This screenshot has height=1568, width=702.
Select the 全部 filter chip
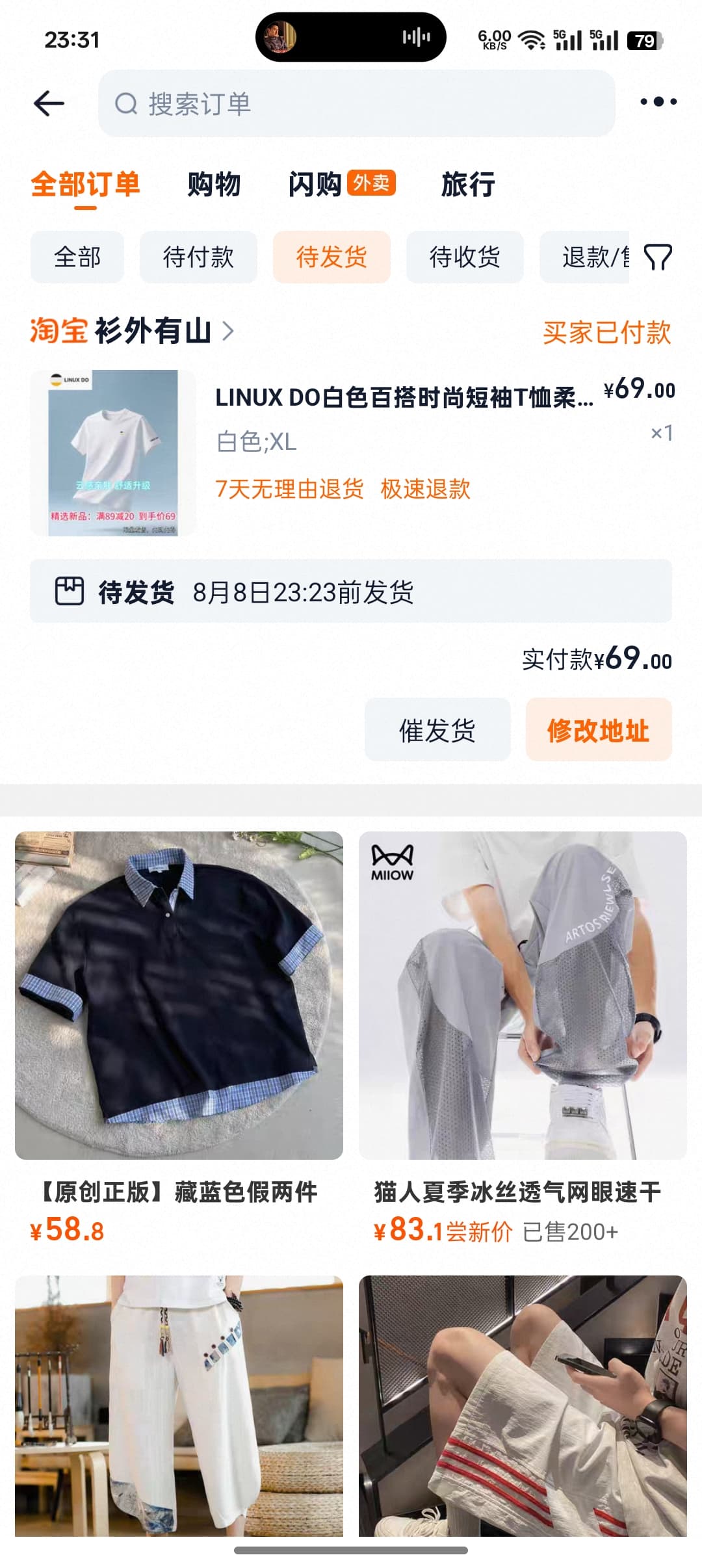click(x=77, y=257)
